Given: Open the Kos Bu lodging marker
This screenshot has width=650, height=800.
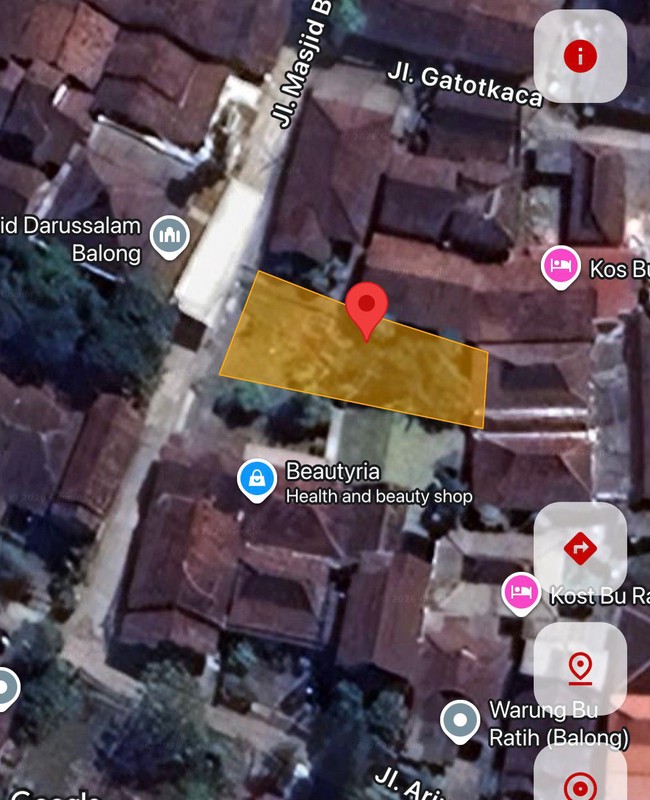Looking at the screenshot, I should click(561, 267).
